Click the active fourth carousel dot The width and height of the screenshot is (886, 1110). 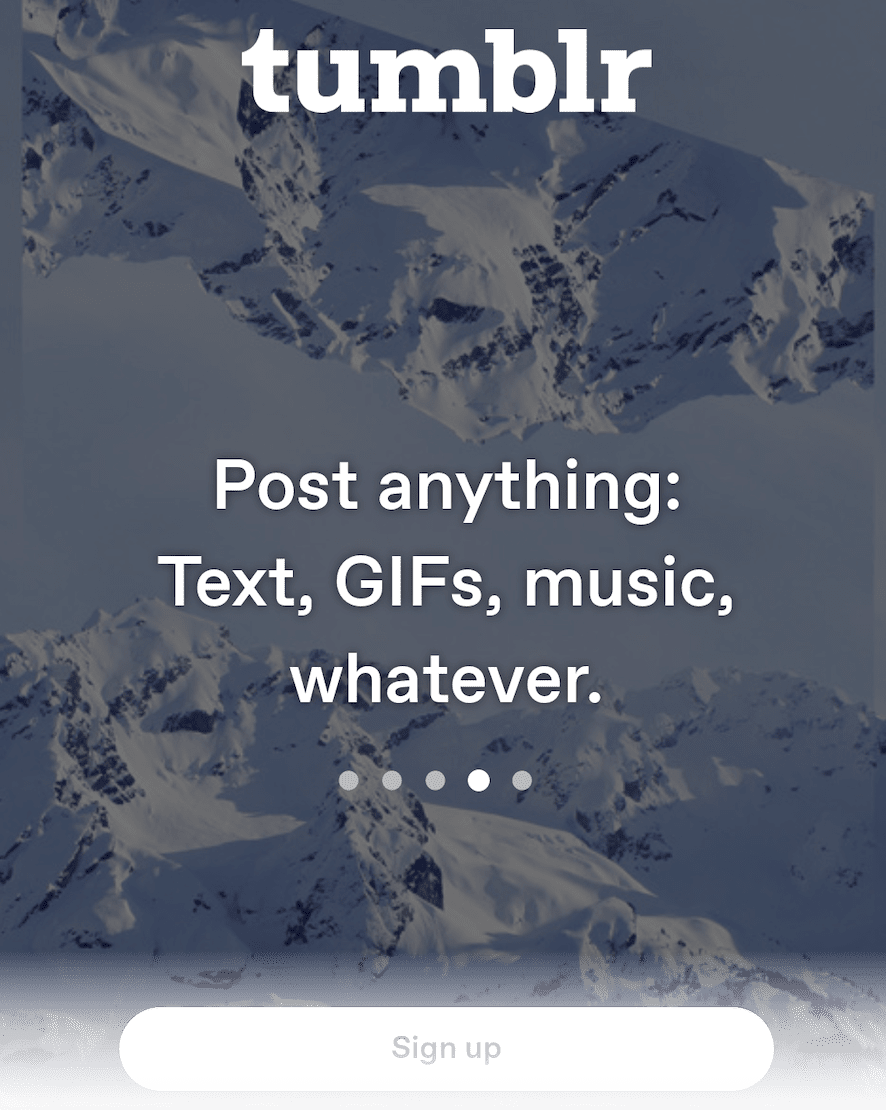point(478,780)
